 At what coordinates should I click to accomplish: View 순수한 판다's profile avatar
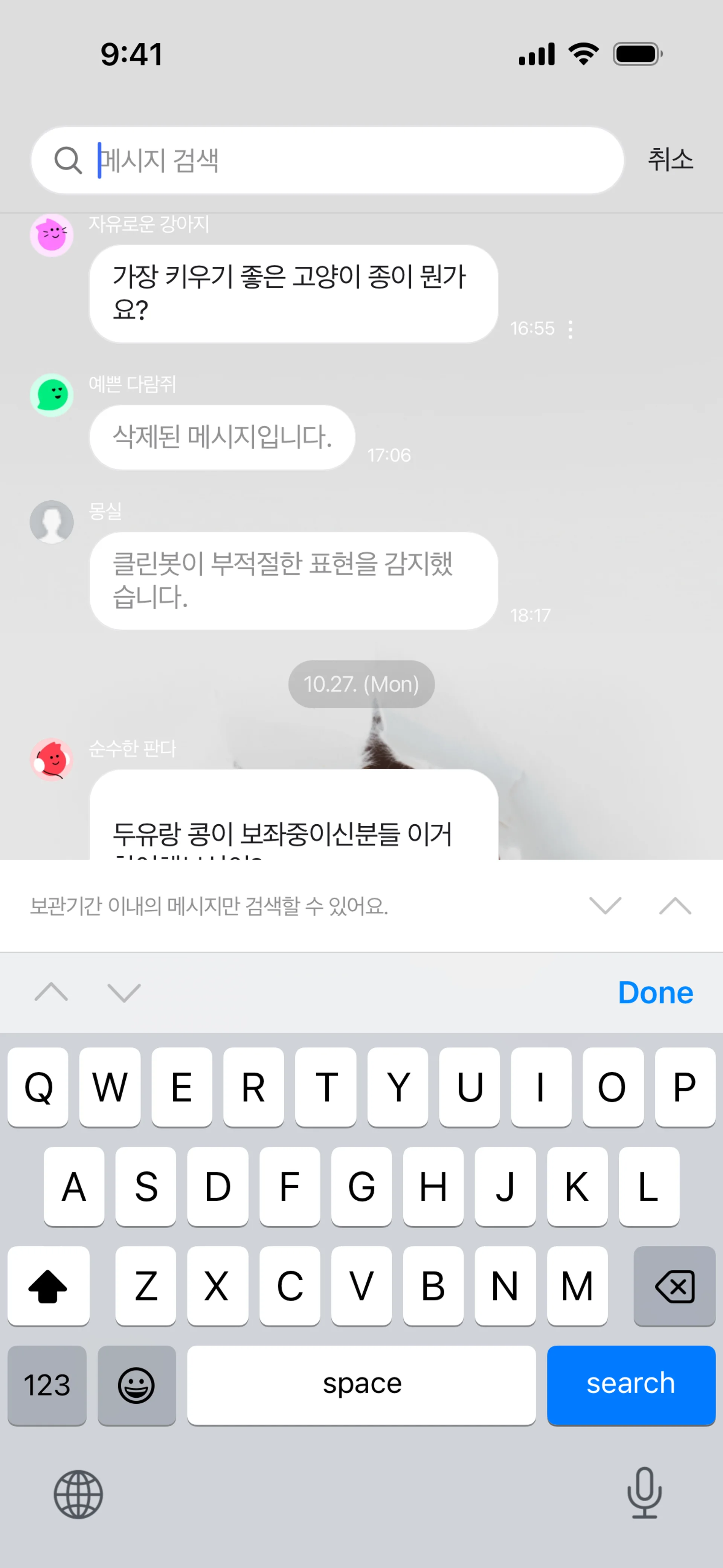tap(52, 760)
